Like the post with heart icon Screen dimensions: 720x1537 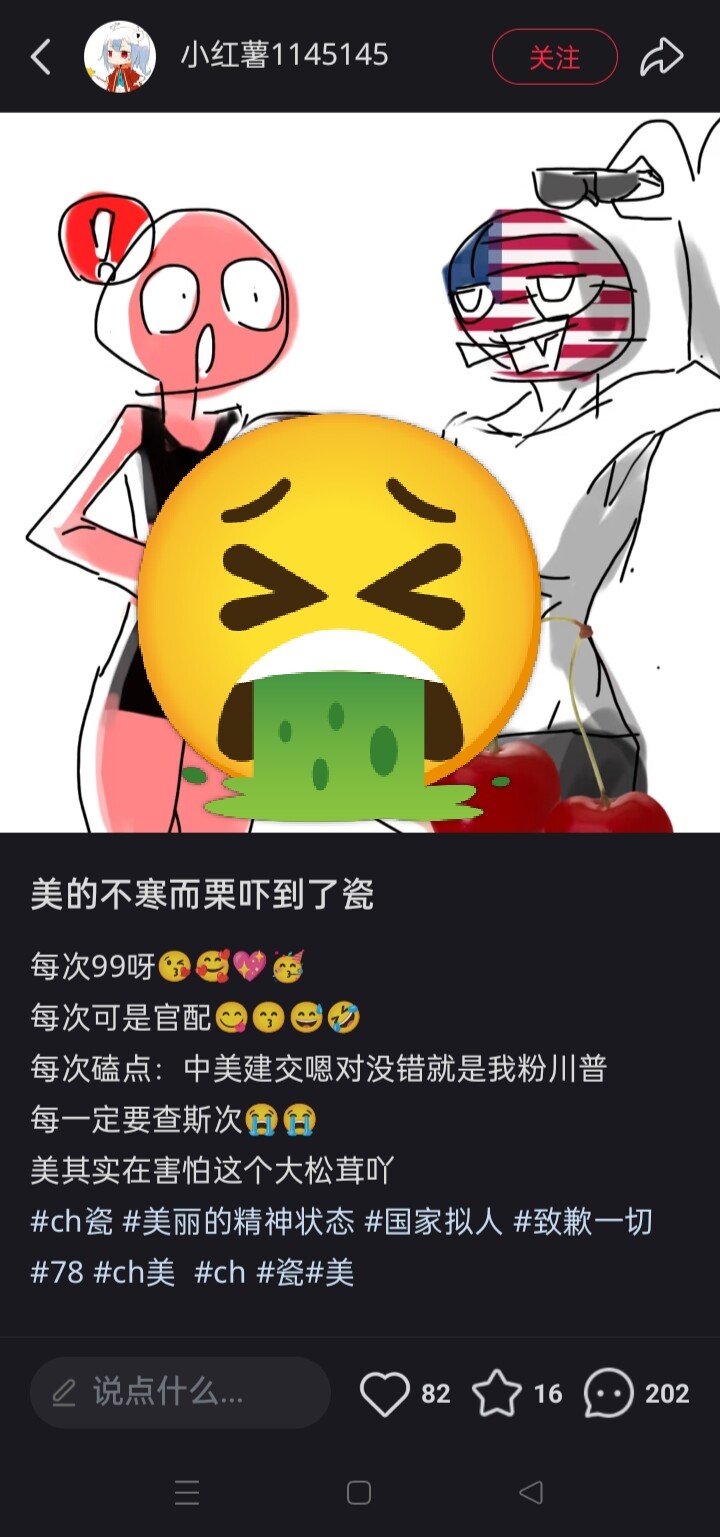pyautogui.click(x=385, y=1393)
